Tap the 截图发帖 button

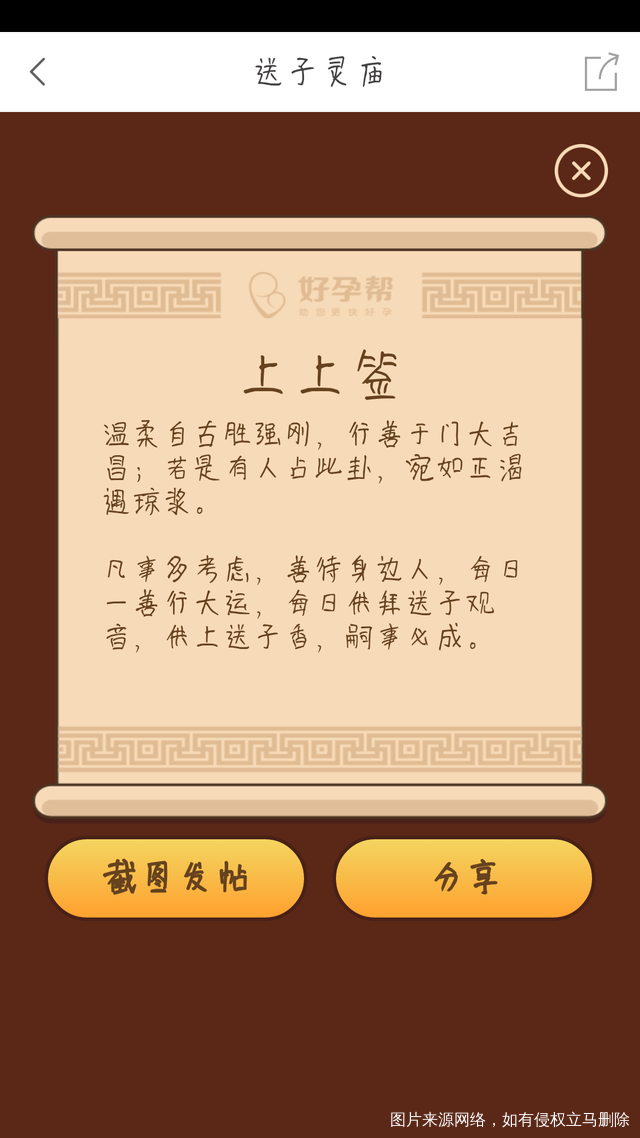coord(176,878)
